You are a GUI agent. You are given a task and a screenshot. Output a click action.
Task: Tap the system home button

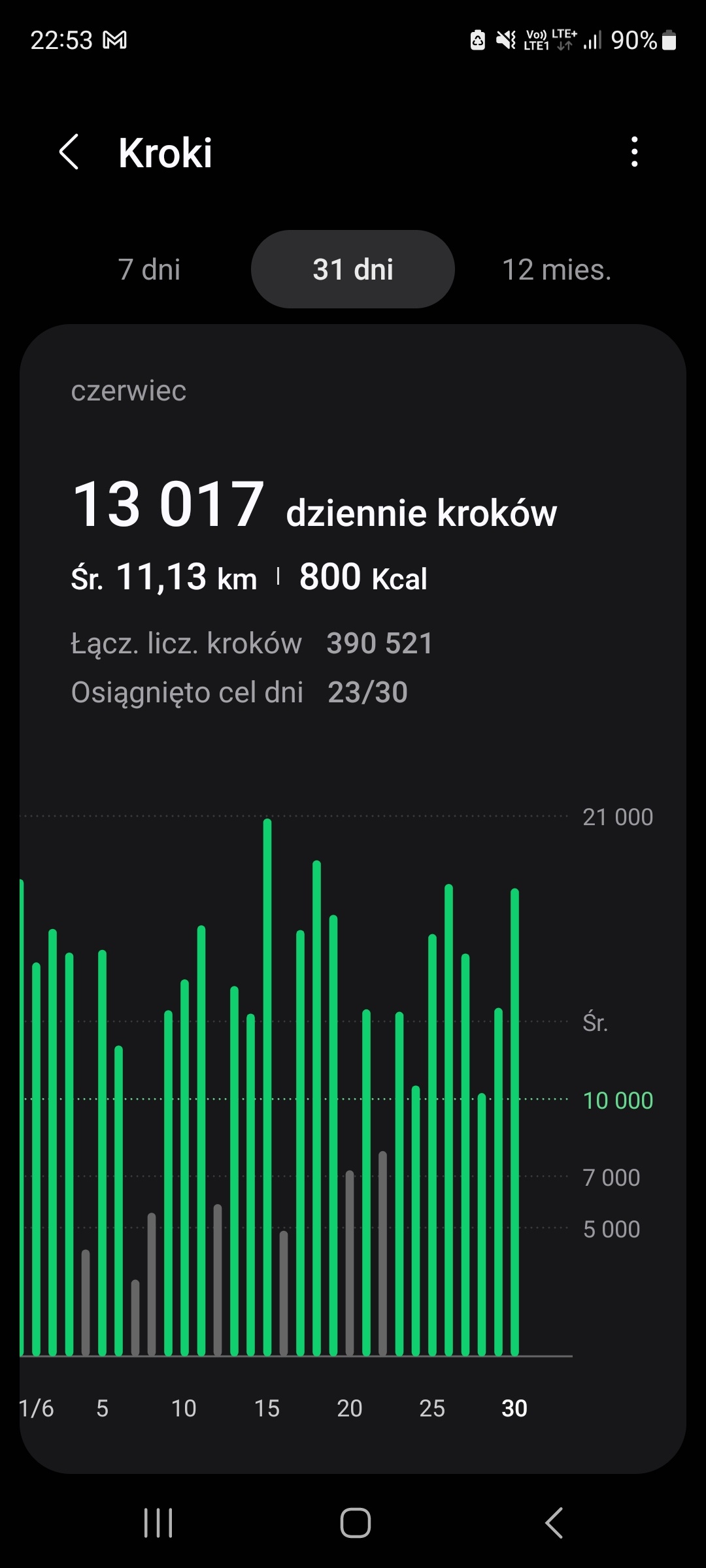355,1523
